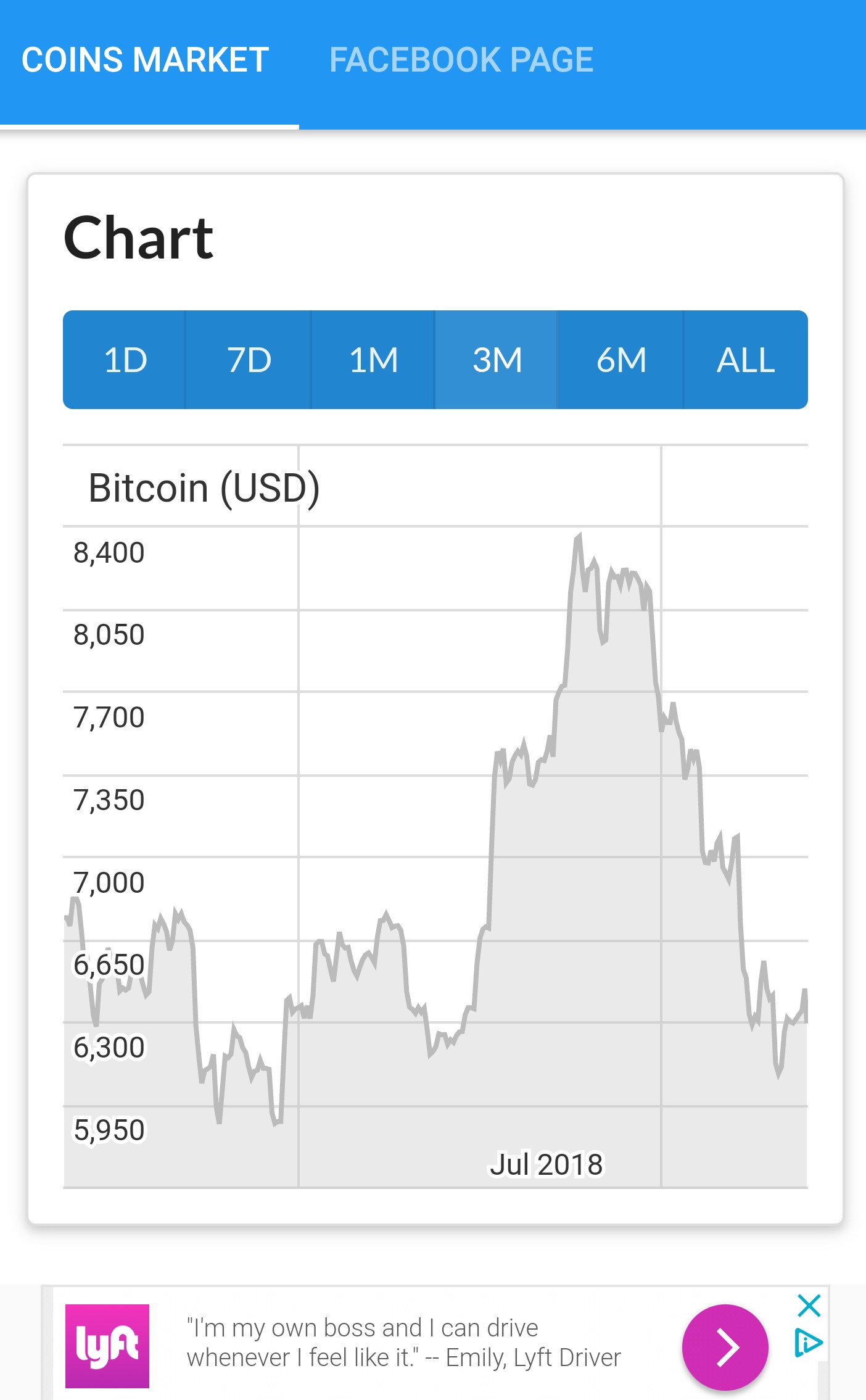This screenshot has height=1400, width=866.
Task: View the ALL time chart
Action: [745, 360]
